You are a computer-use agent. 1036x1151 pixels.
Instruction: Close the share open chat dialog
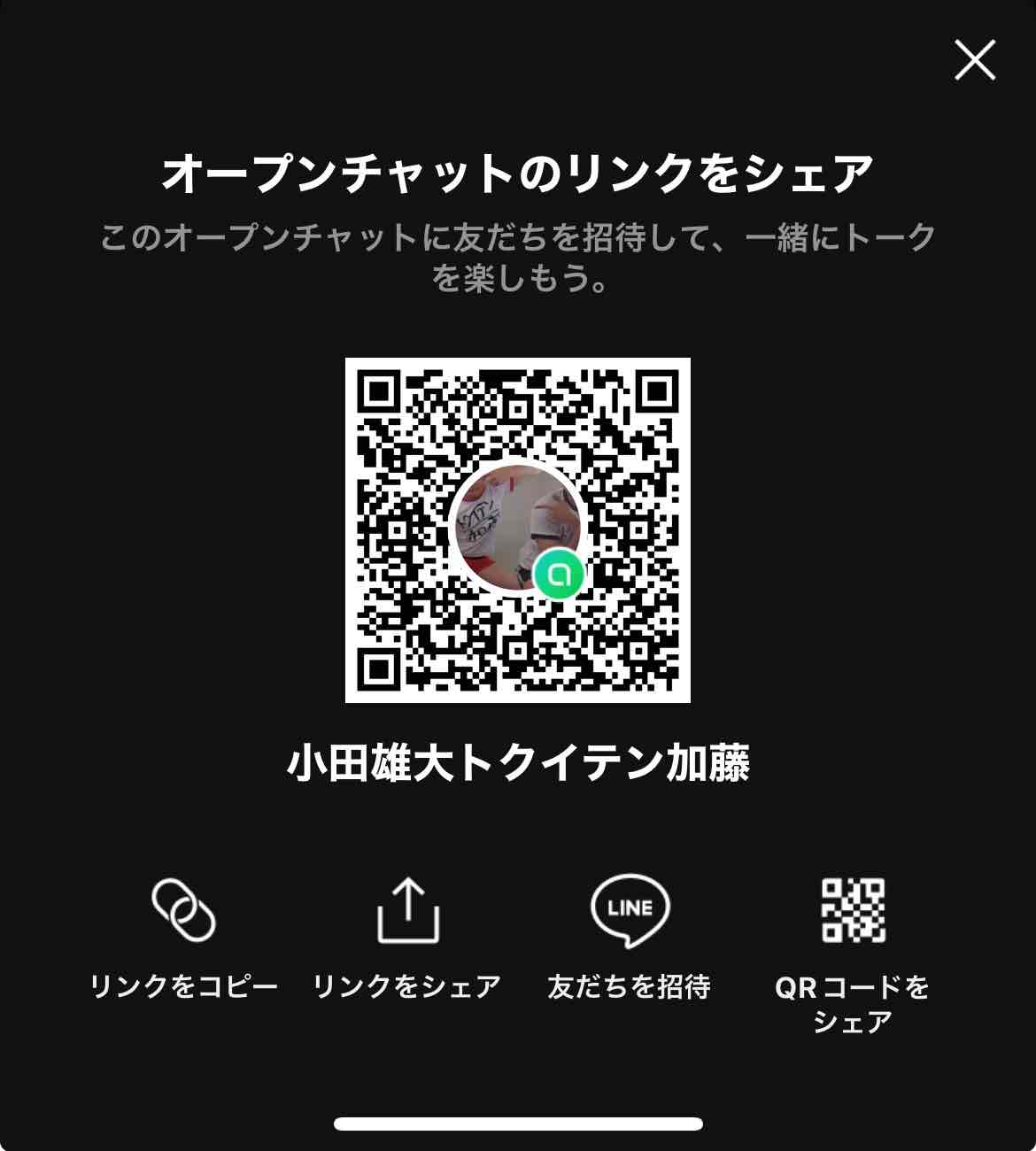click(x=975, y=61)
